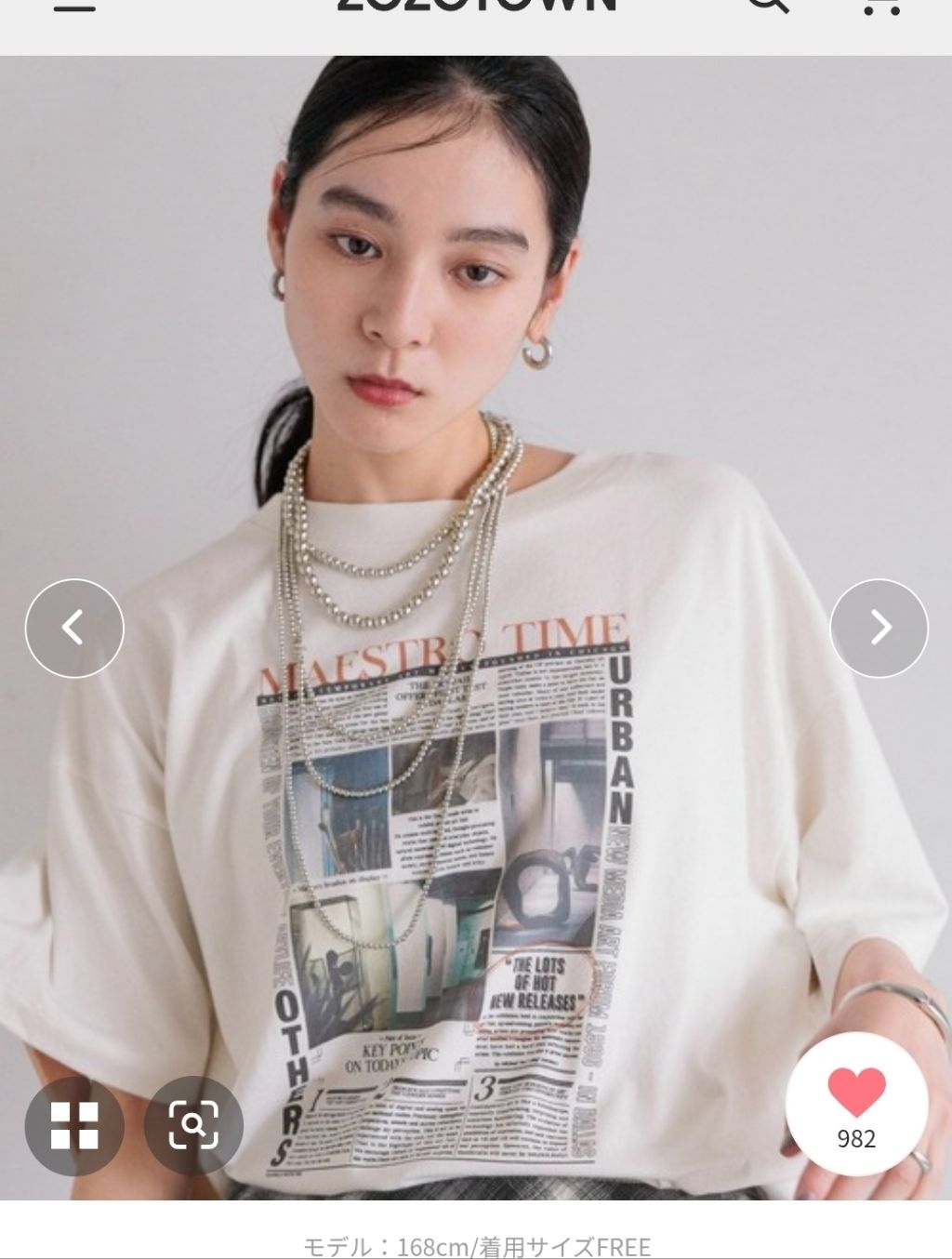Image resolution: width=952 pixels, height=1259 pixels.
Task: Show next product image
Action: (x=879, y=628)
